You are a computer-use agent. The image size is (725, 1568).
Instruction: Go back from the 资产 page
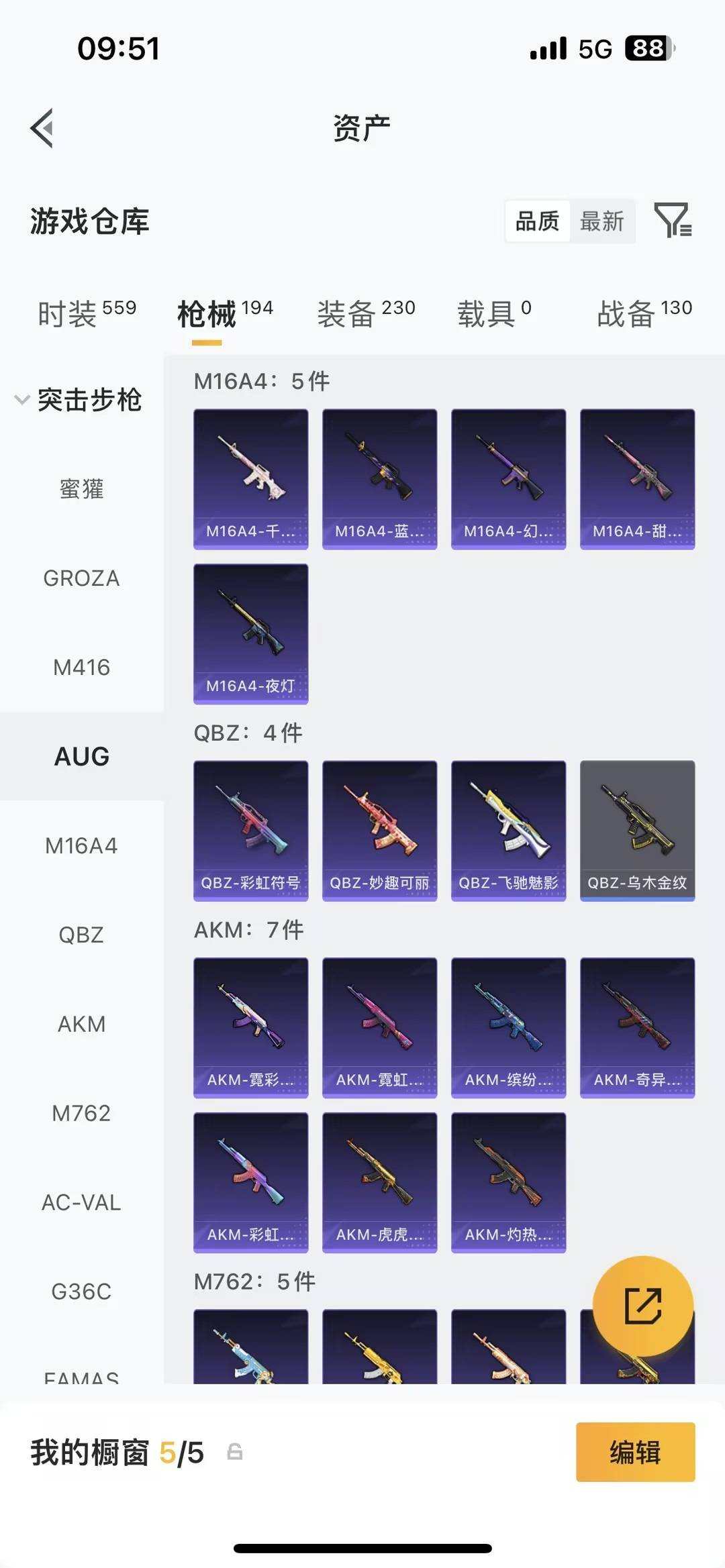click(x=42, y=127)
